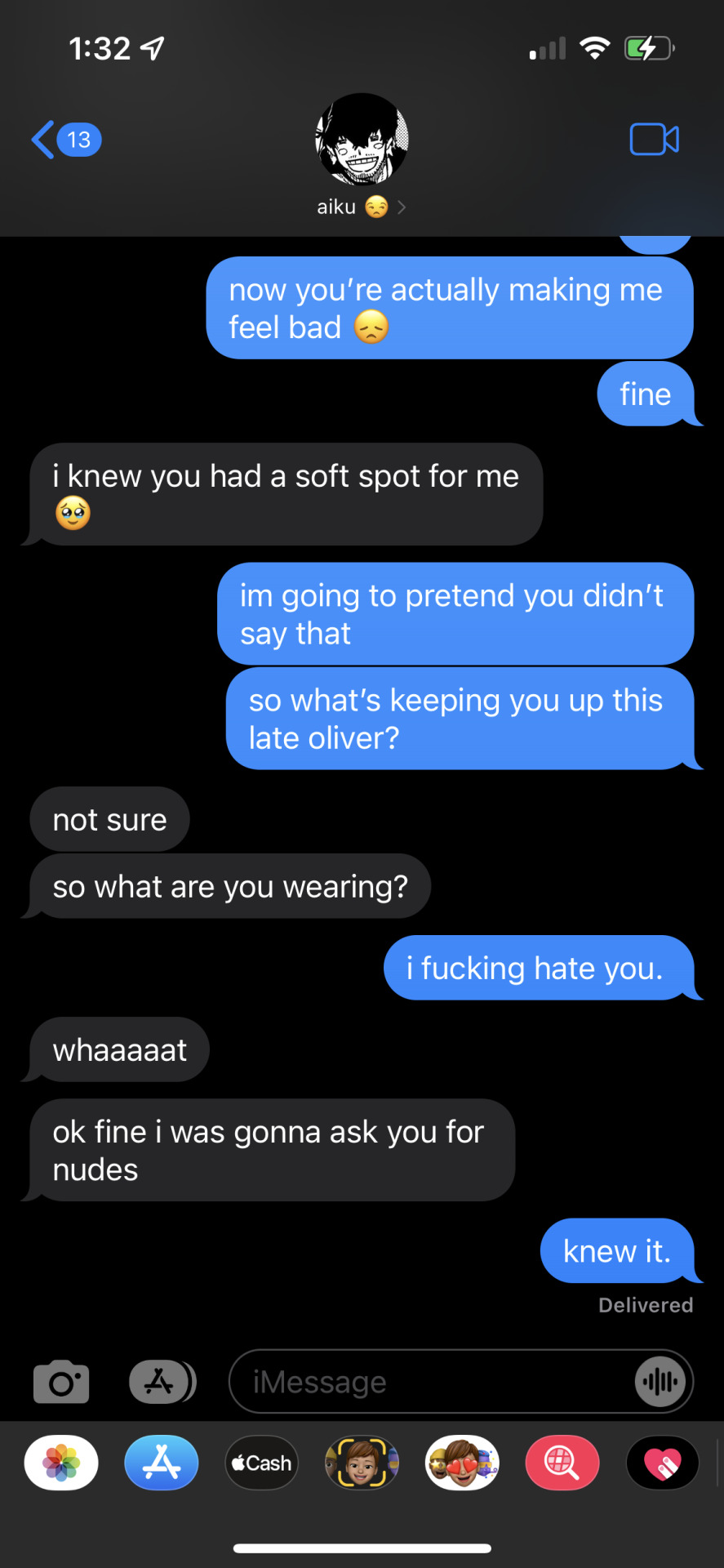Open the Photos iMessage app
Screen dimensions: 724x1568
[x=61, y=1463]
